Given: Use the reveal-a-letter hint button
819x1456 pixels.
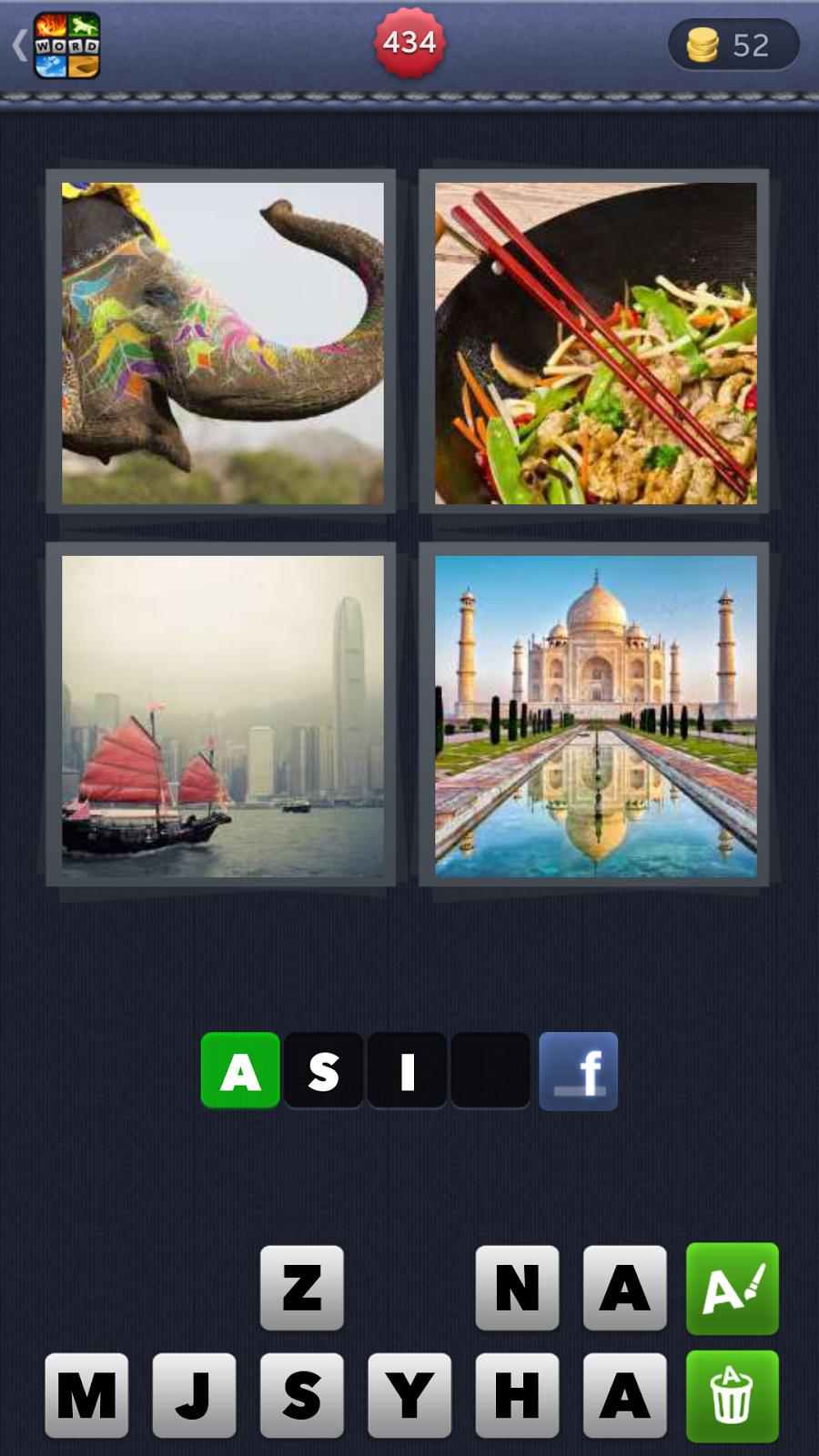Looking at the screenshot, I should click(x=733, y=1289).
